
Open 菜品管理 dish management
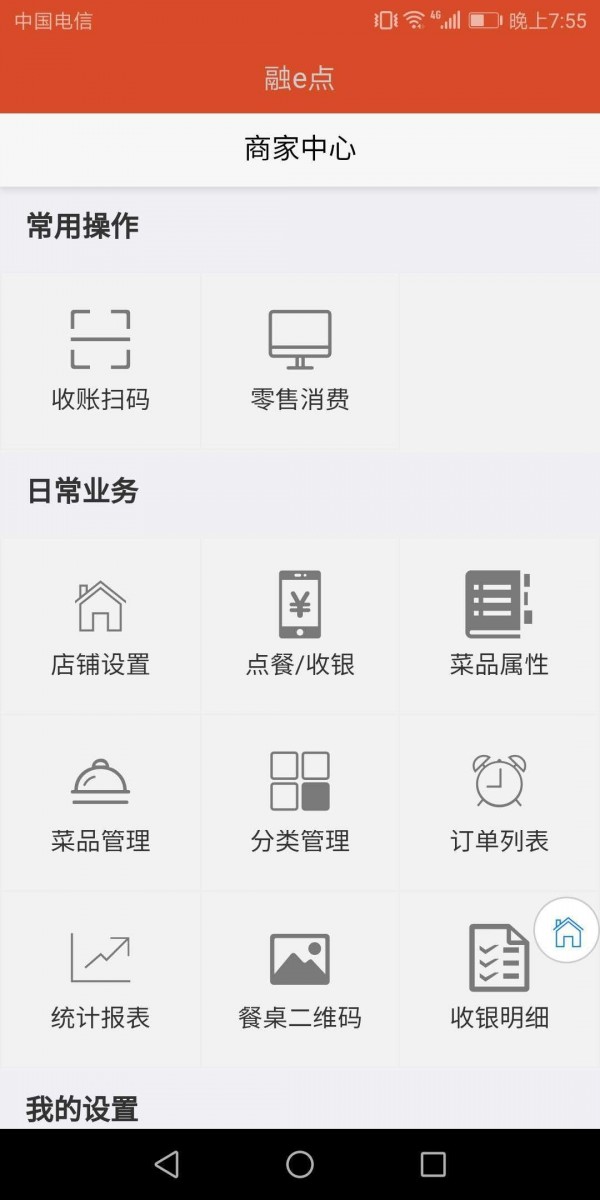click(100, 803)
